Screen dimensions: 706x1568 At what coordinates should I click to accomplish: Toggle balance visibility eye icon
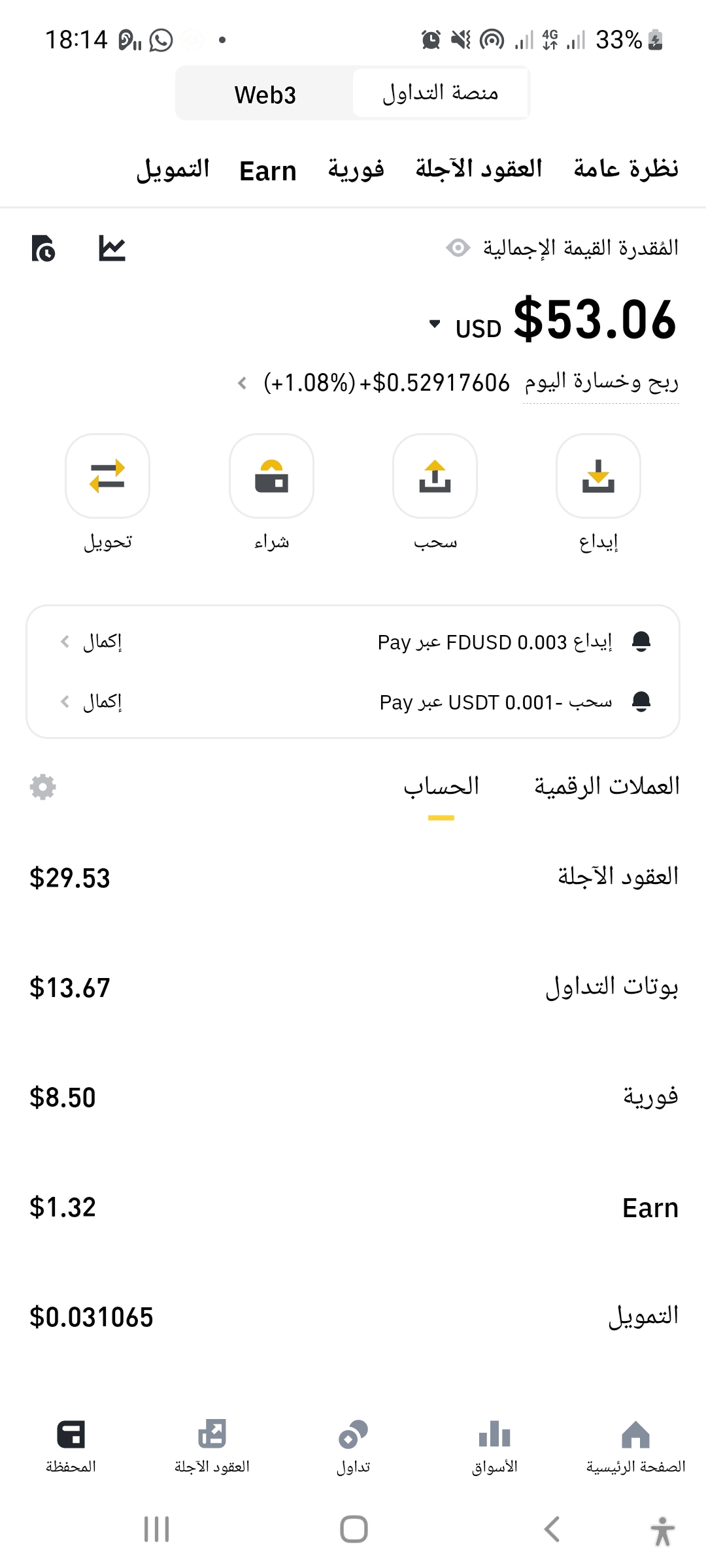pos(458,248)
